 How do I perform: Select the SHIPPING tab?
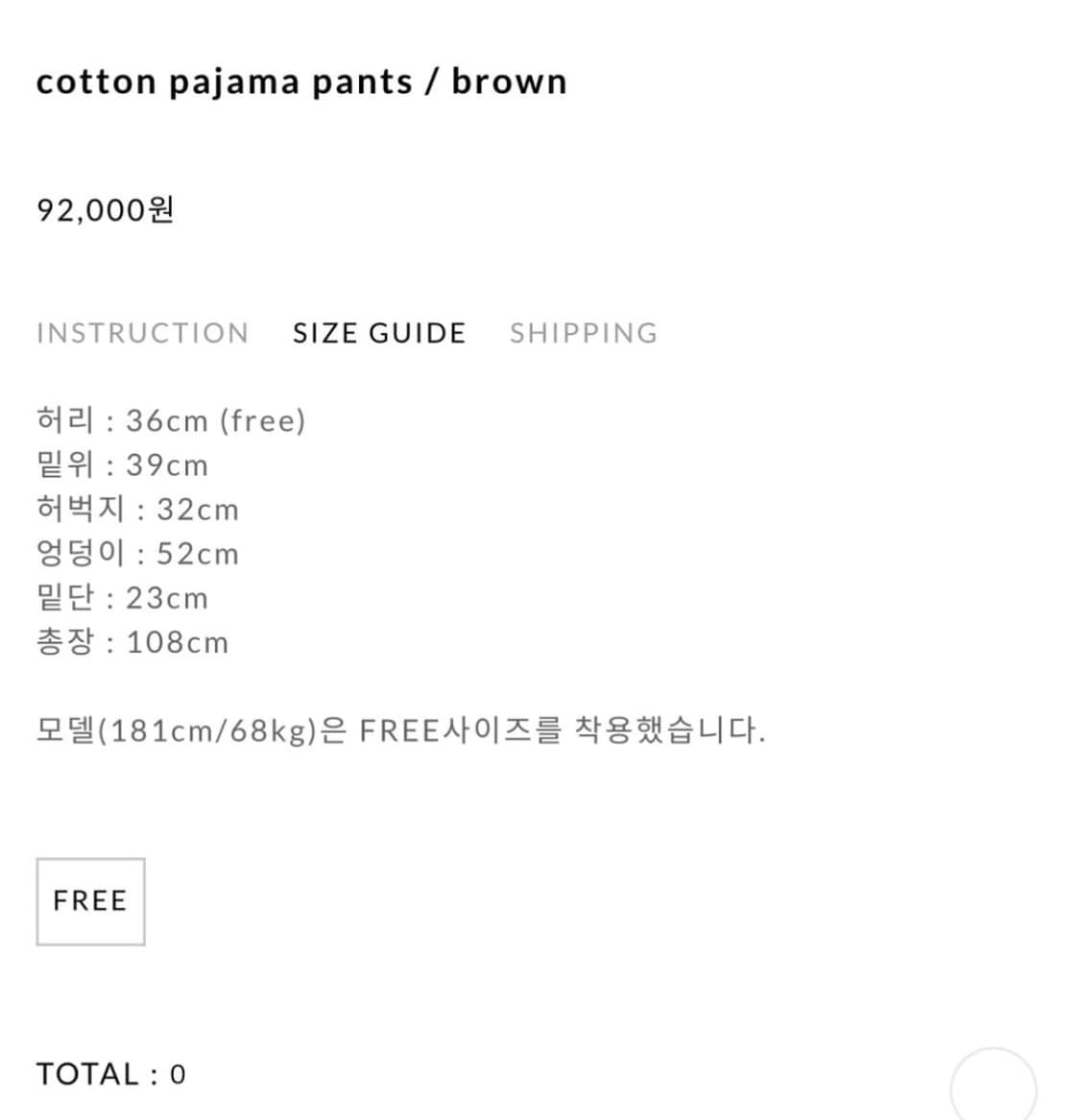583,333
